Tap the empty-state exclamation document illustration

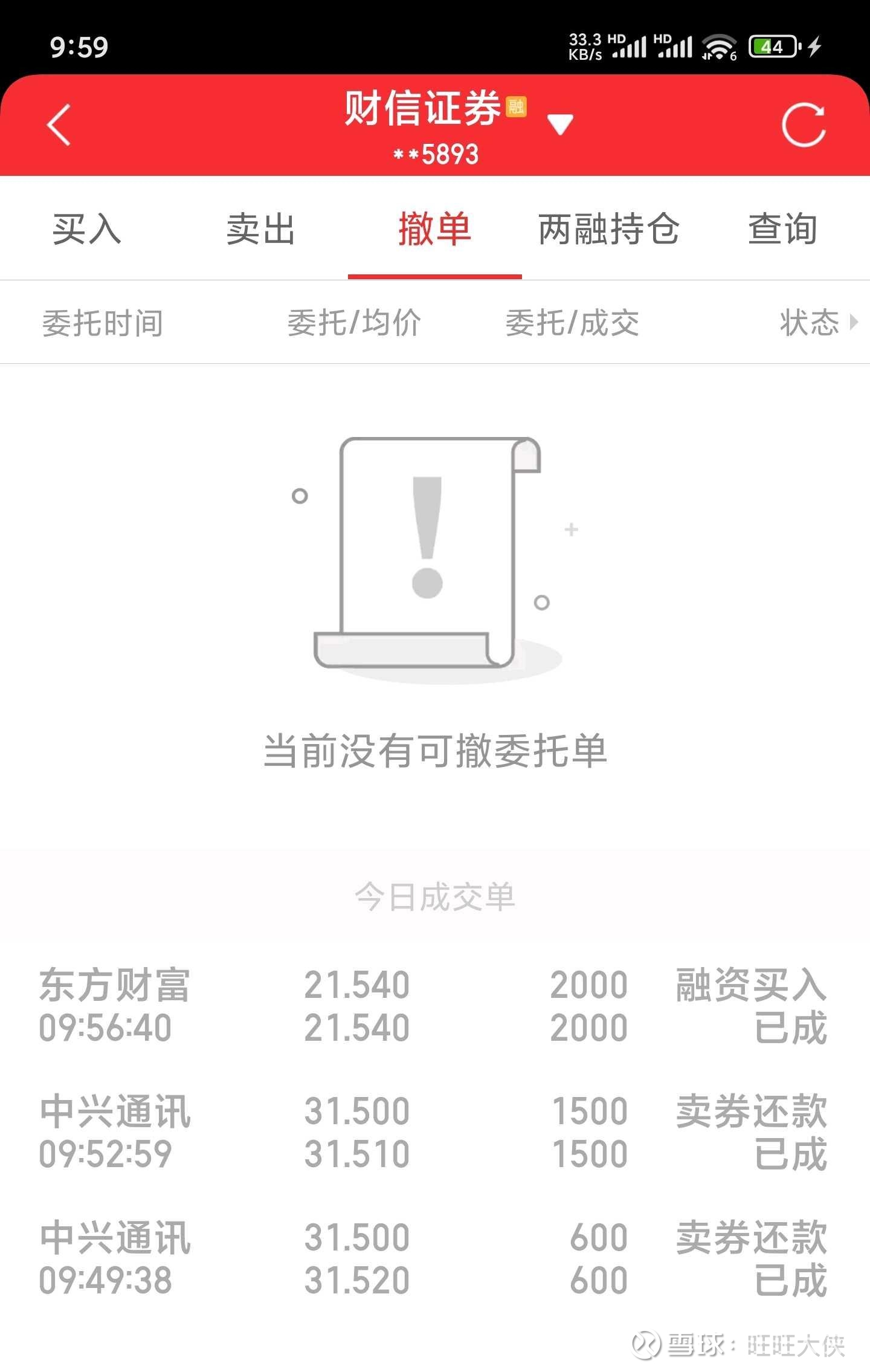click(x=429, y=556)
